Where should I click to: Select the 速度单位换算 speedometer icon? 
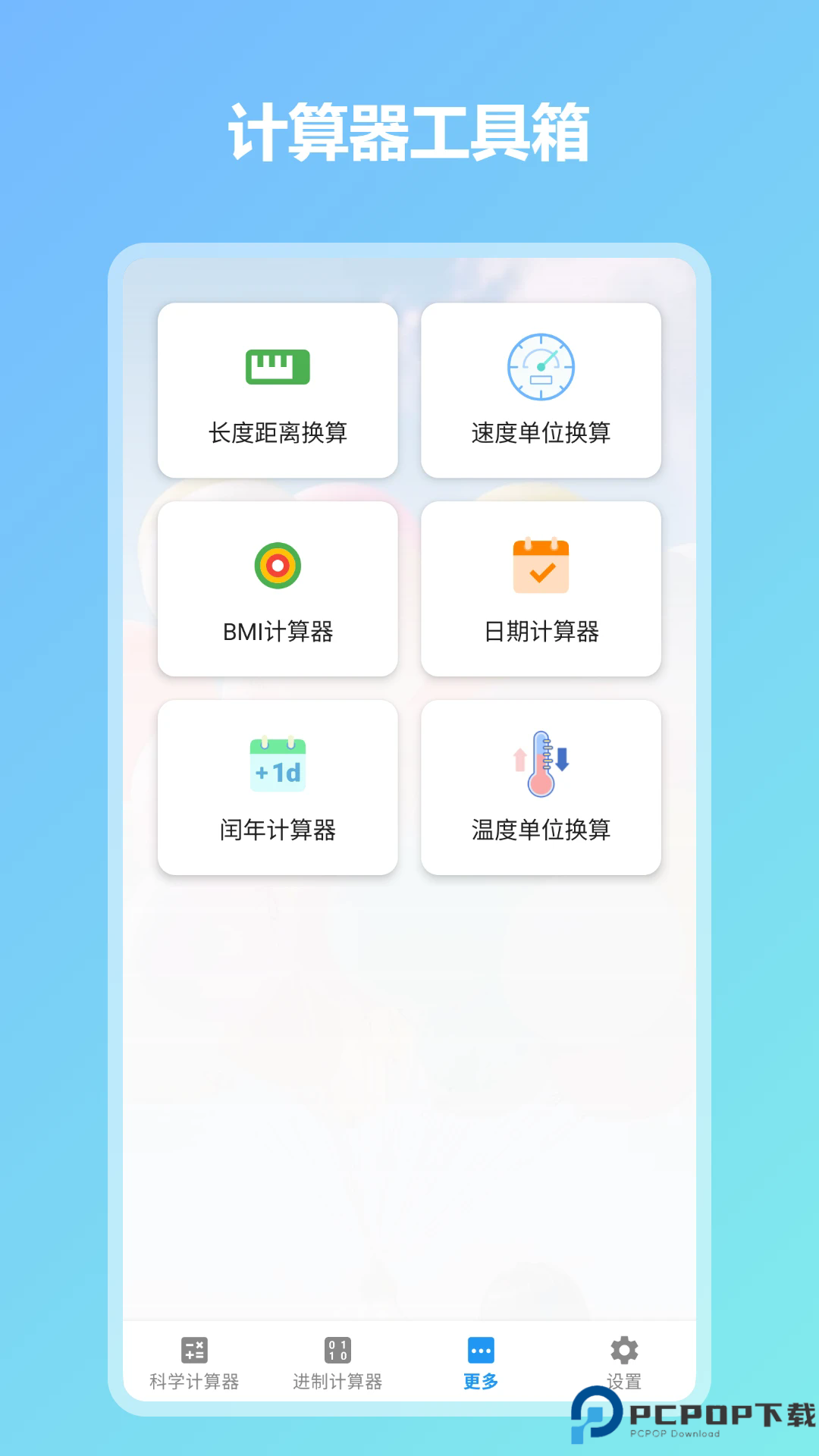click(x=541, y=366)
